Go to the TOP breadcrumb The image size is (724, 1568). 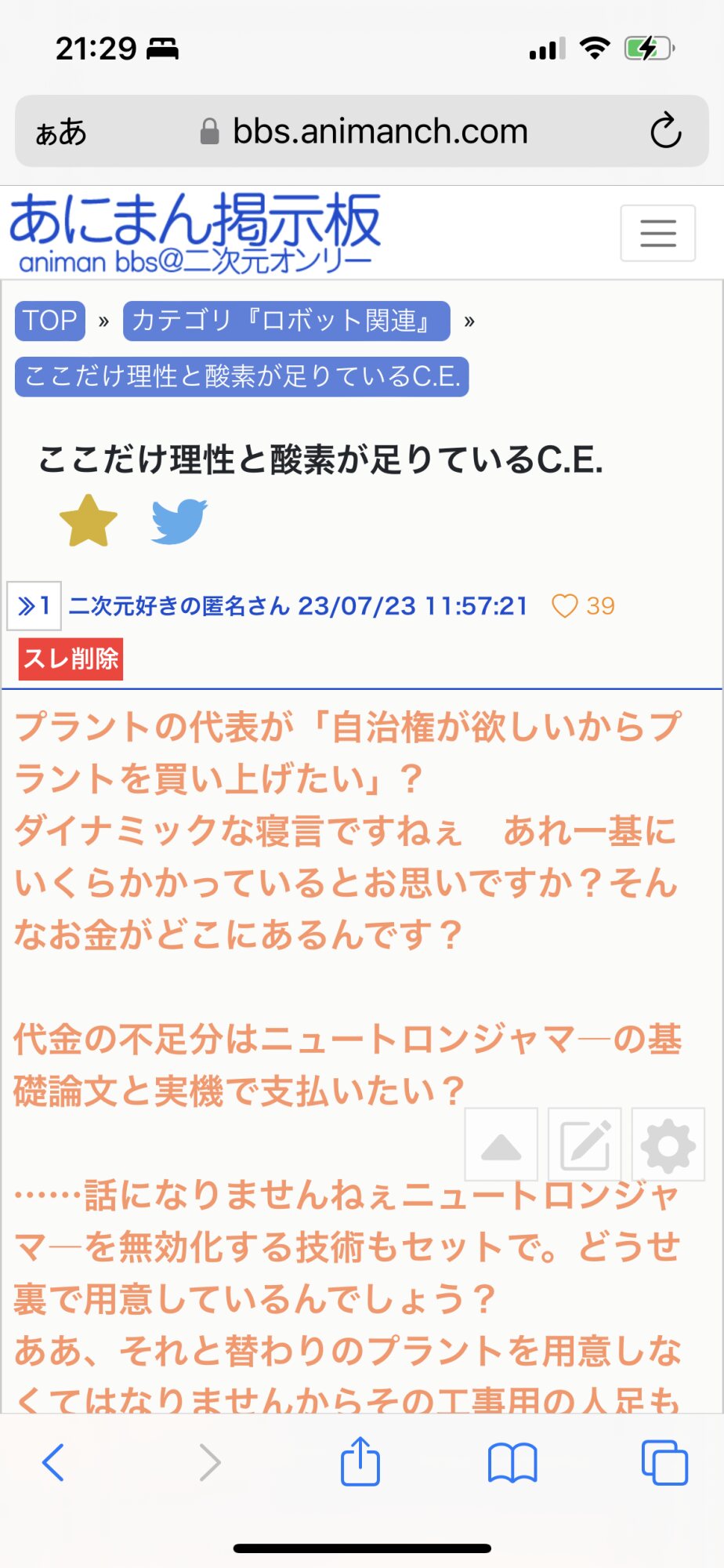coord(50,321)
